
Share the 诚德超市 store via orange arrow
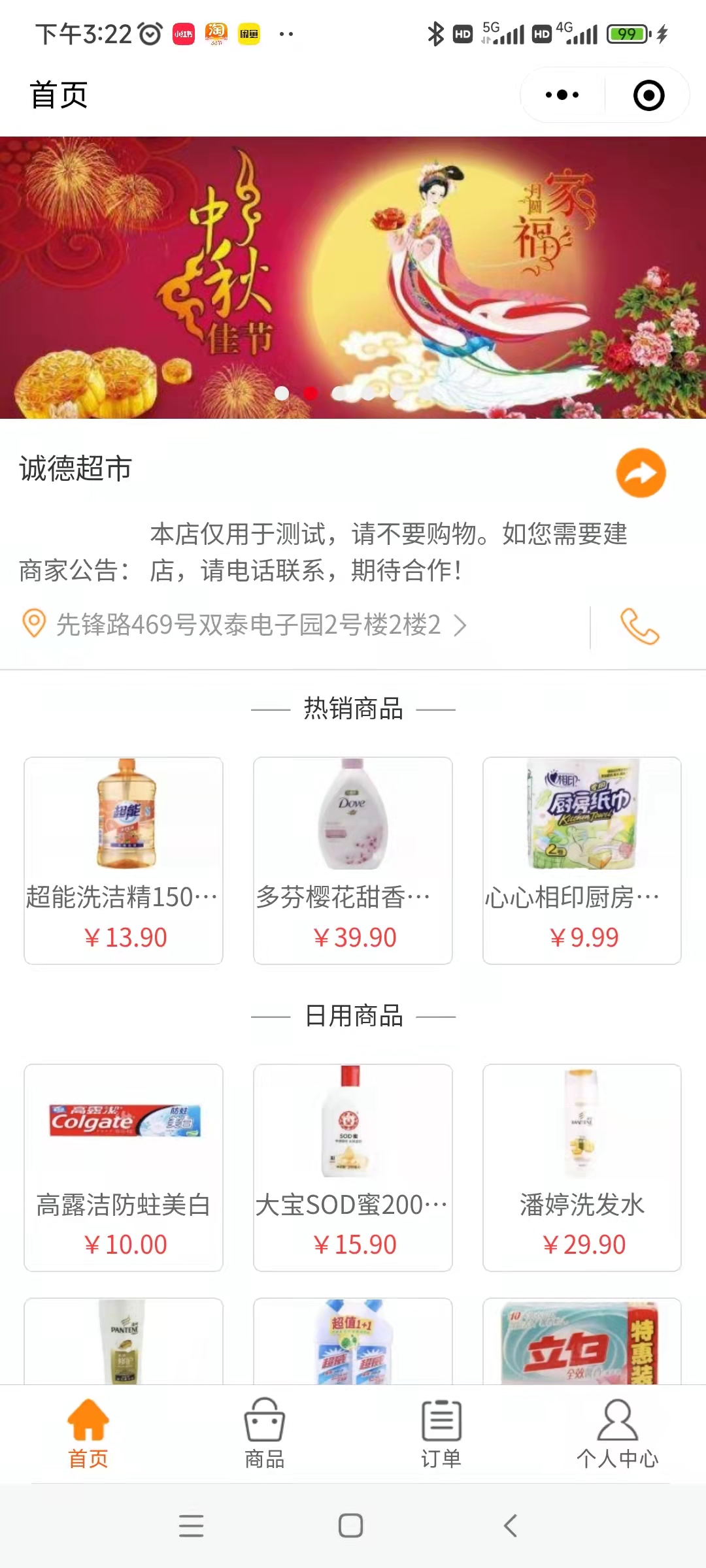click(x=641, y=472)
